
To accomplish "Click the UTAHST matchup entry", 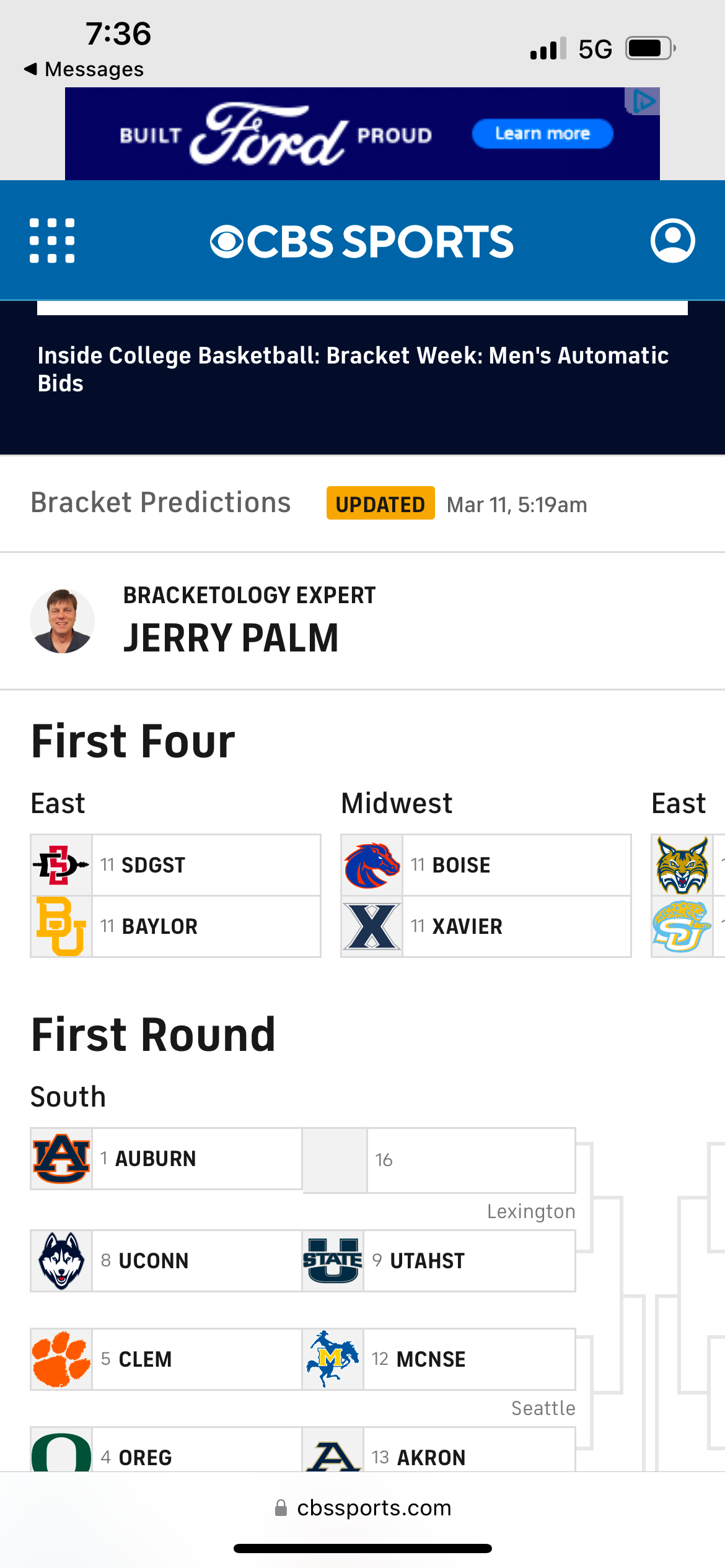I will coord(440,1260).
